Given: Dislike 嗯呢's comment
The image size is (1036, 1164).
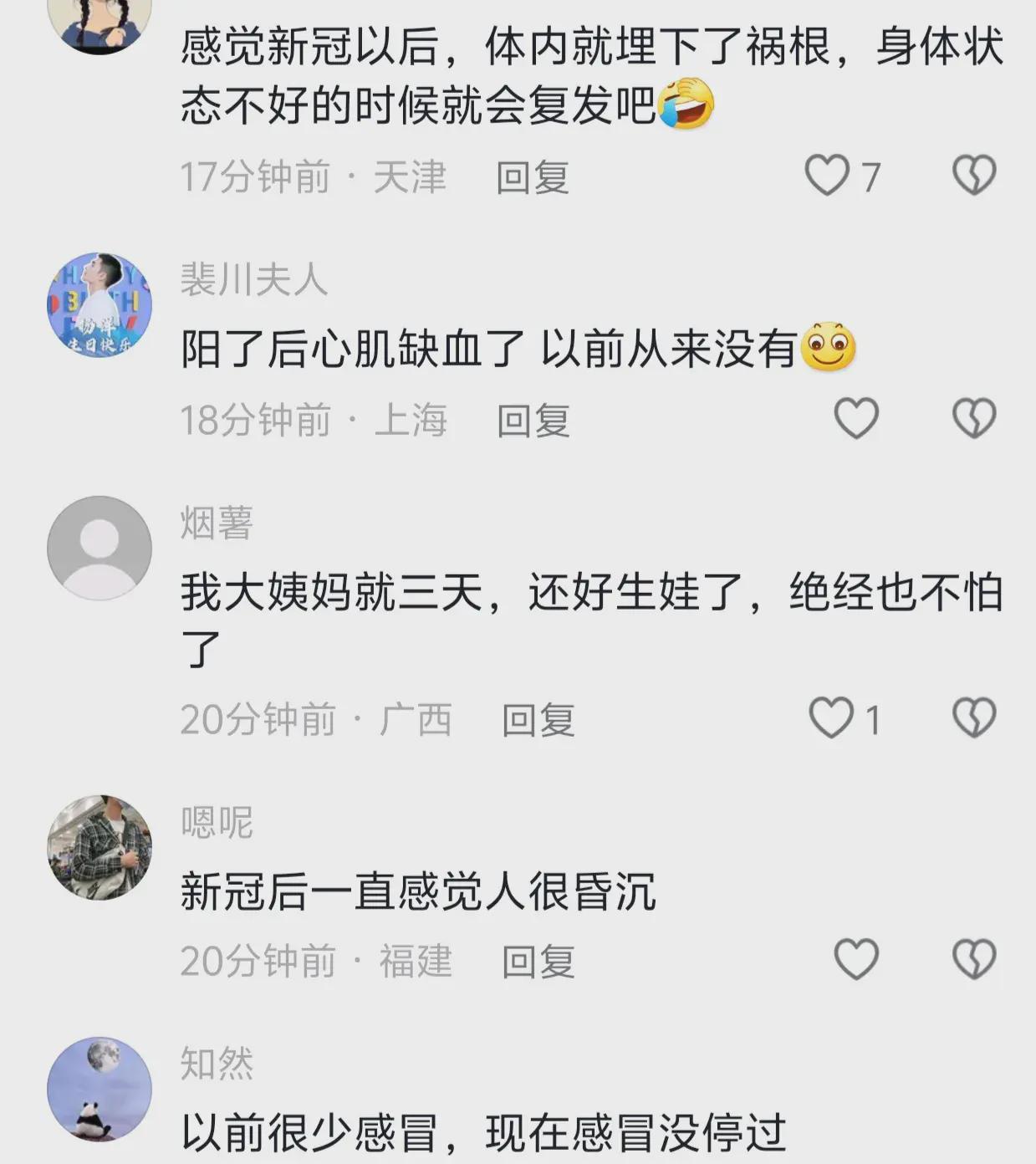Looking at the screenshot, I should [x=974, y=959].
